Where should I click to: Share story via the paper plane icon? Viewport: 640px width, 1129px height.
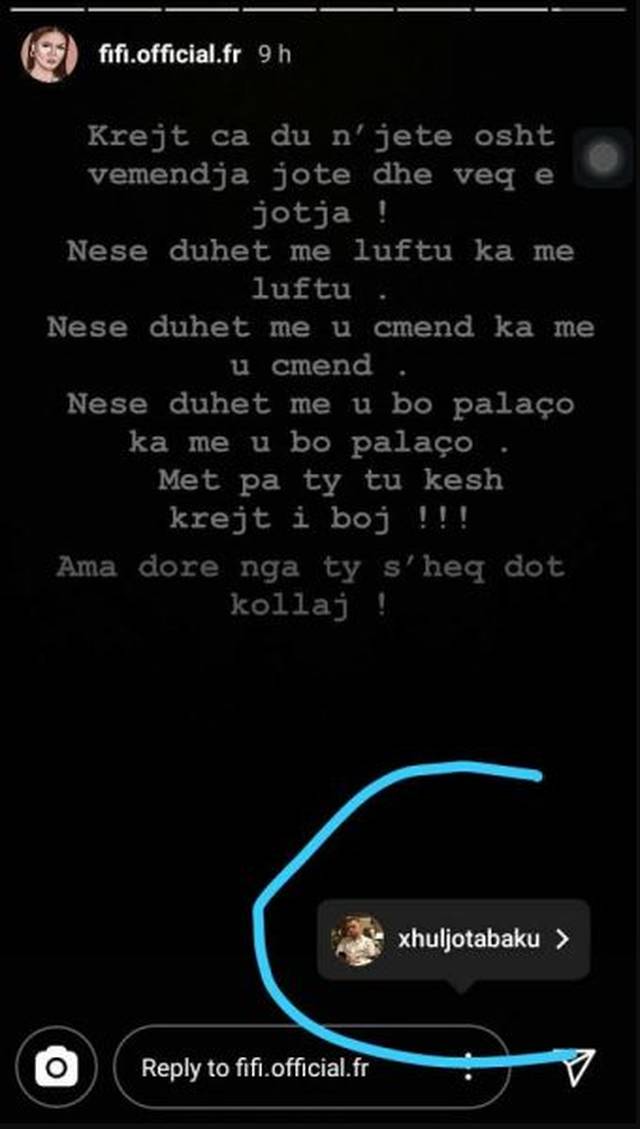580,1067
